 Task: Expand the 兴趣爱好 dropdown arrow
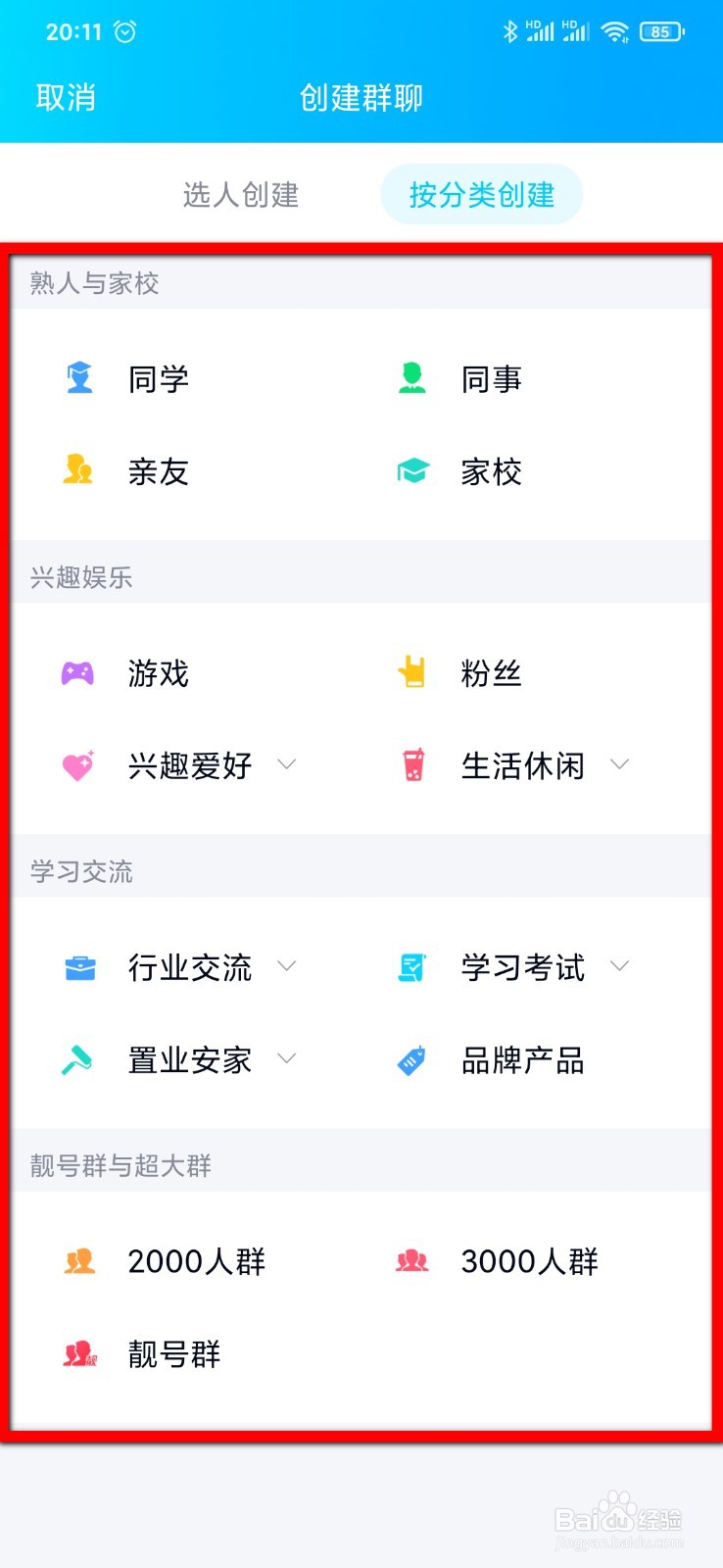pos(287,764)
